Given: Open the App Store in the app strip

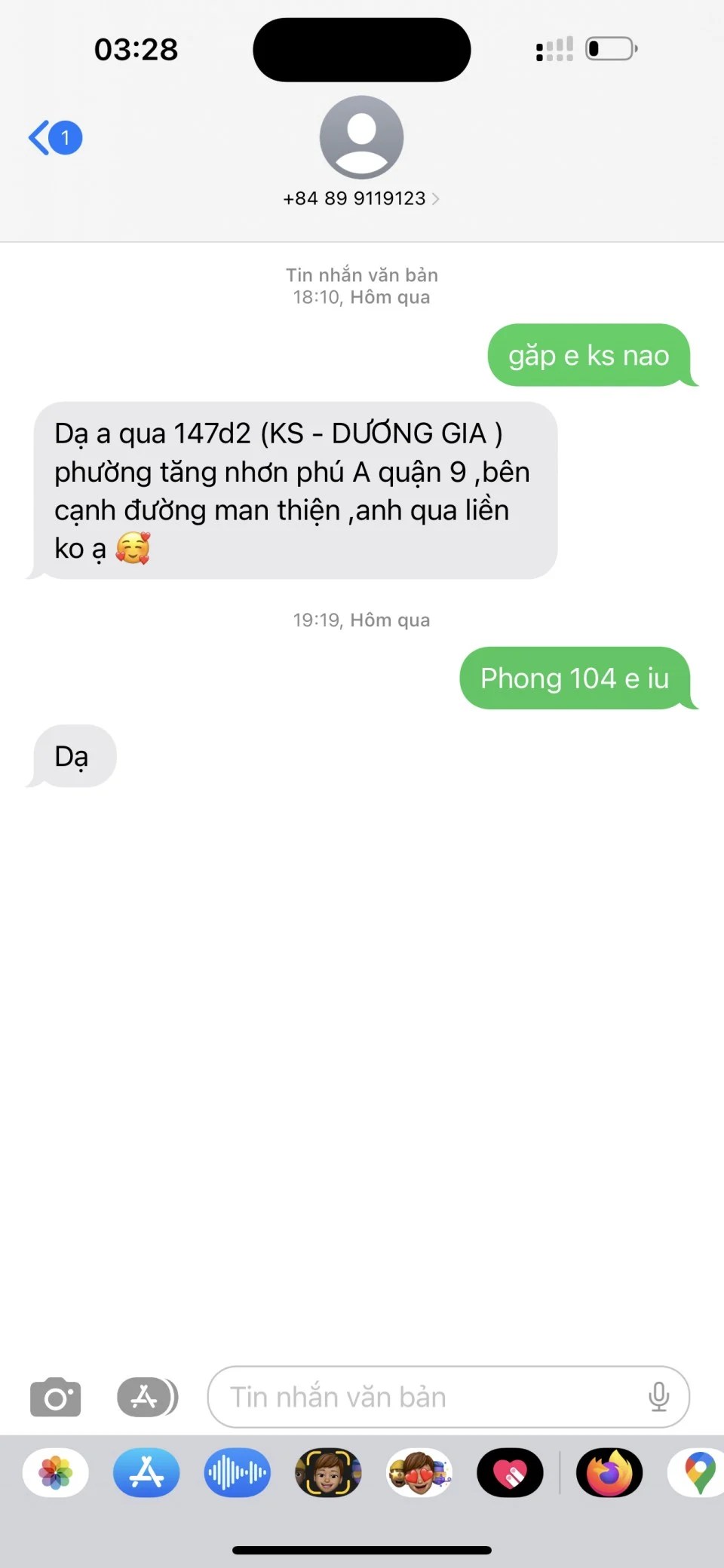Looking at the screenshot, I should click(146, 1472).
